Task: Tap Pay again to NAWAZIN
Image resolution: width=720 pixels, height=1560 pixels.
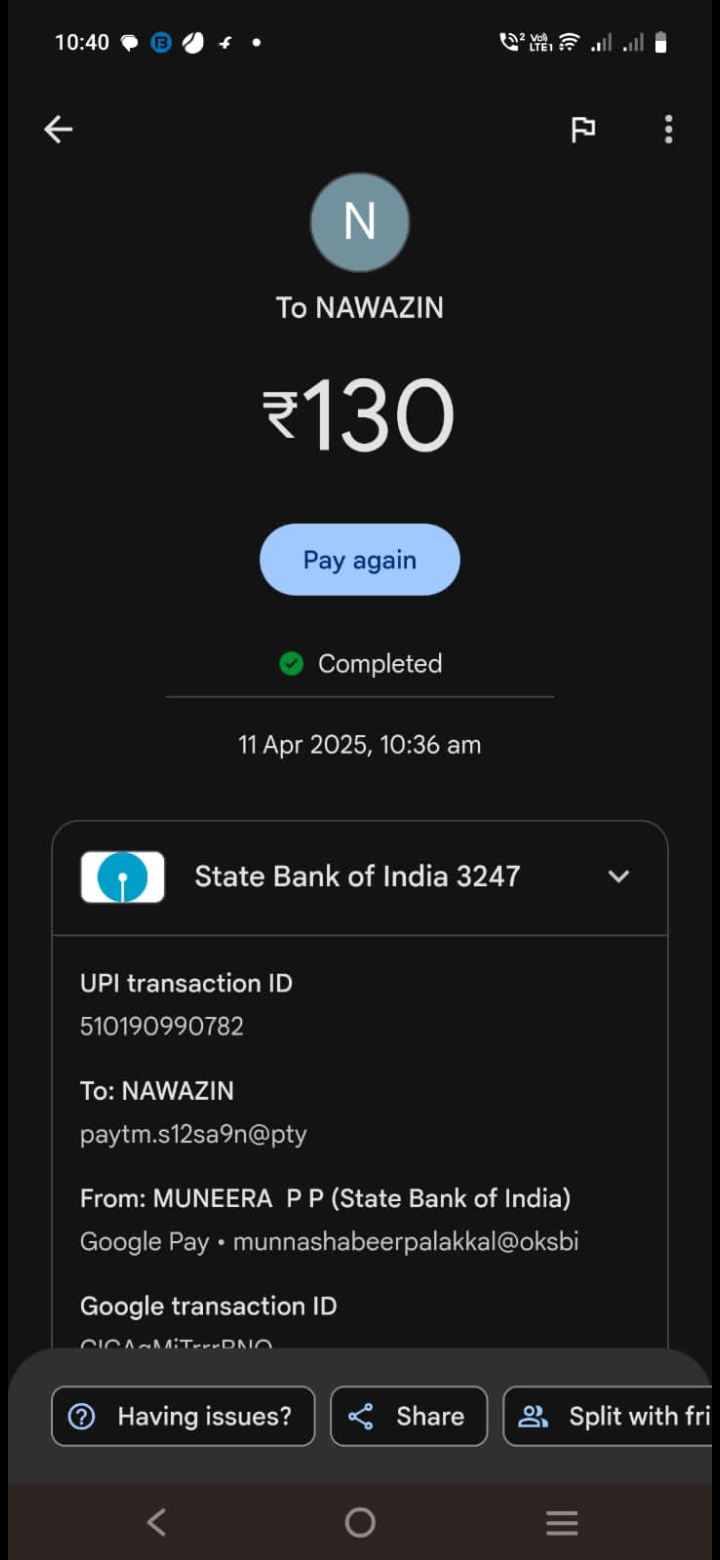Action: coord(360,560)
